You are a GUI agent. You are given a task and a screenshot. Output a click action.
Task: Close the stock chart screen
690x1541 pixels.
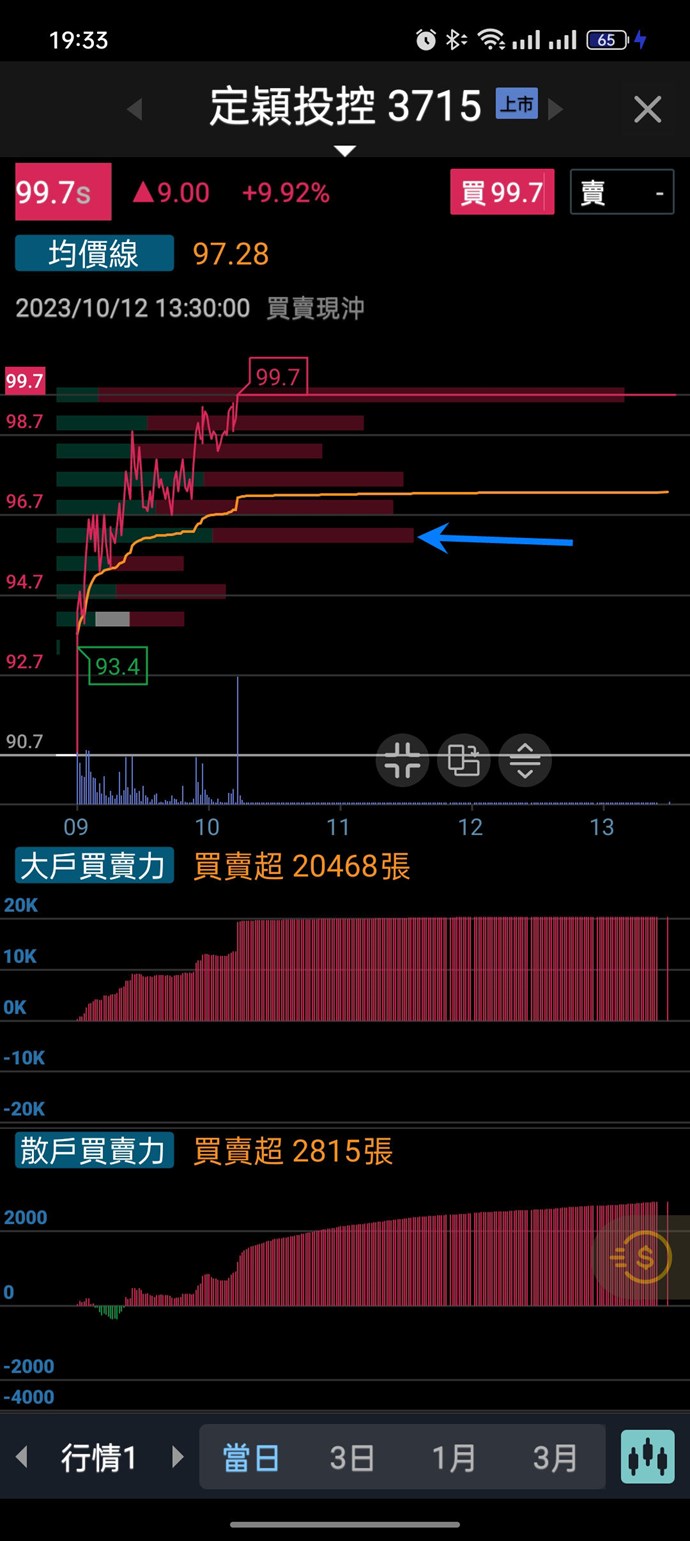(647, 110)
